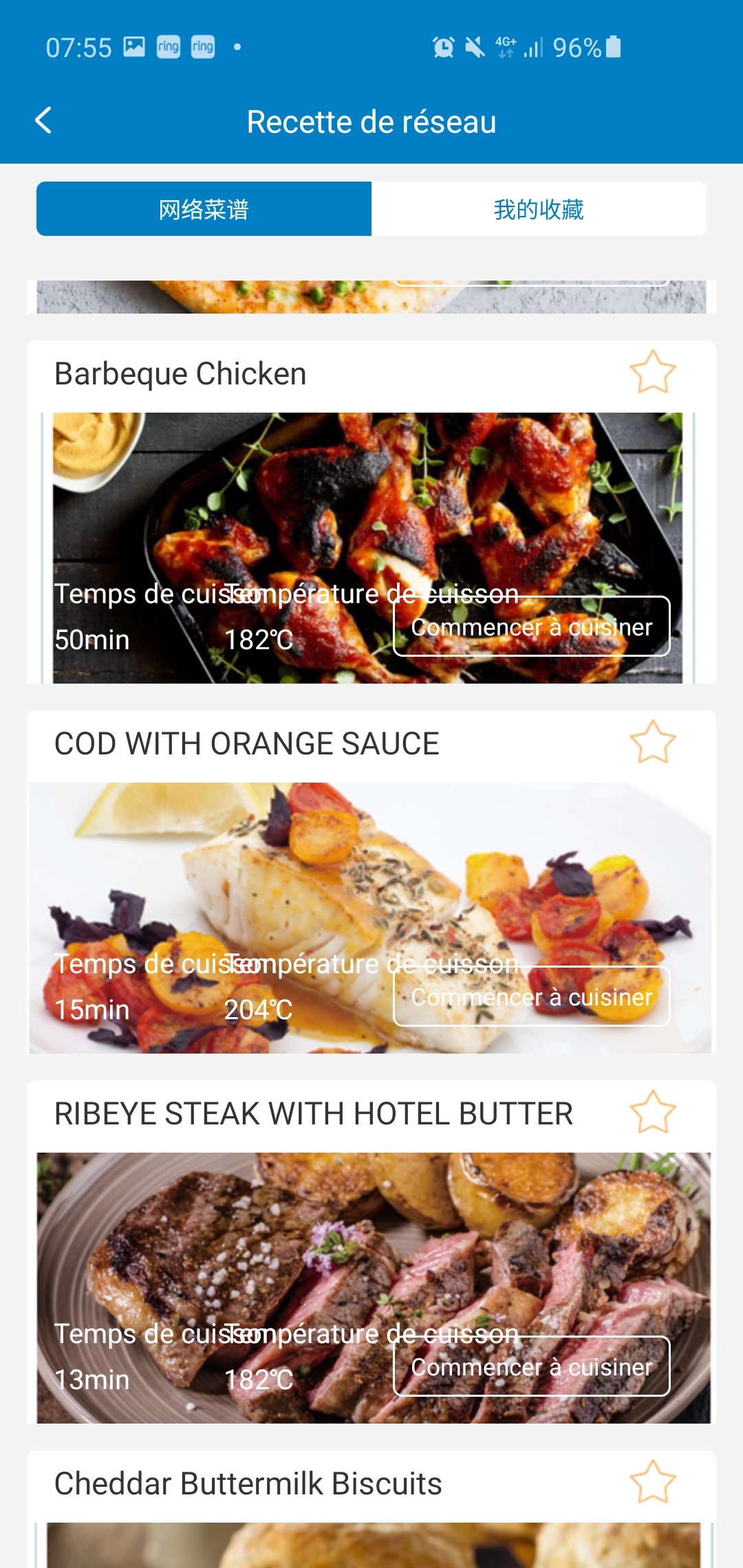Start cooking Ribeye Steak with Hotel Butter

[x=532, y=1366]
